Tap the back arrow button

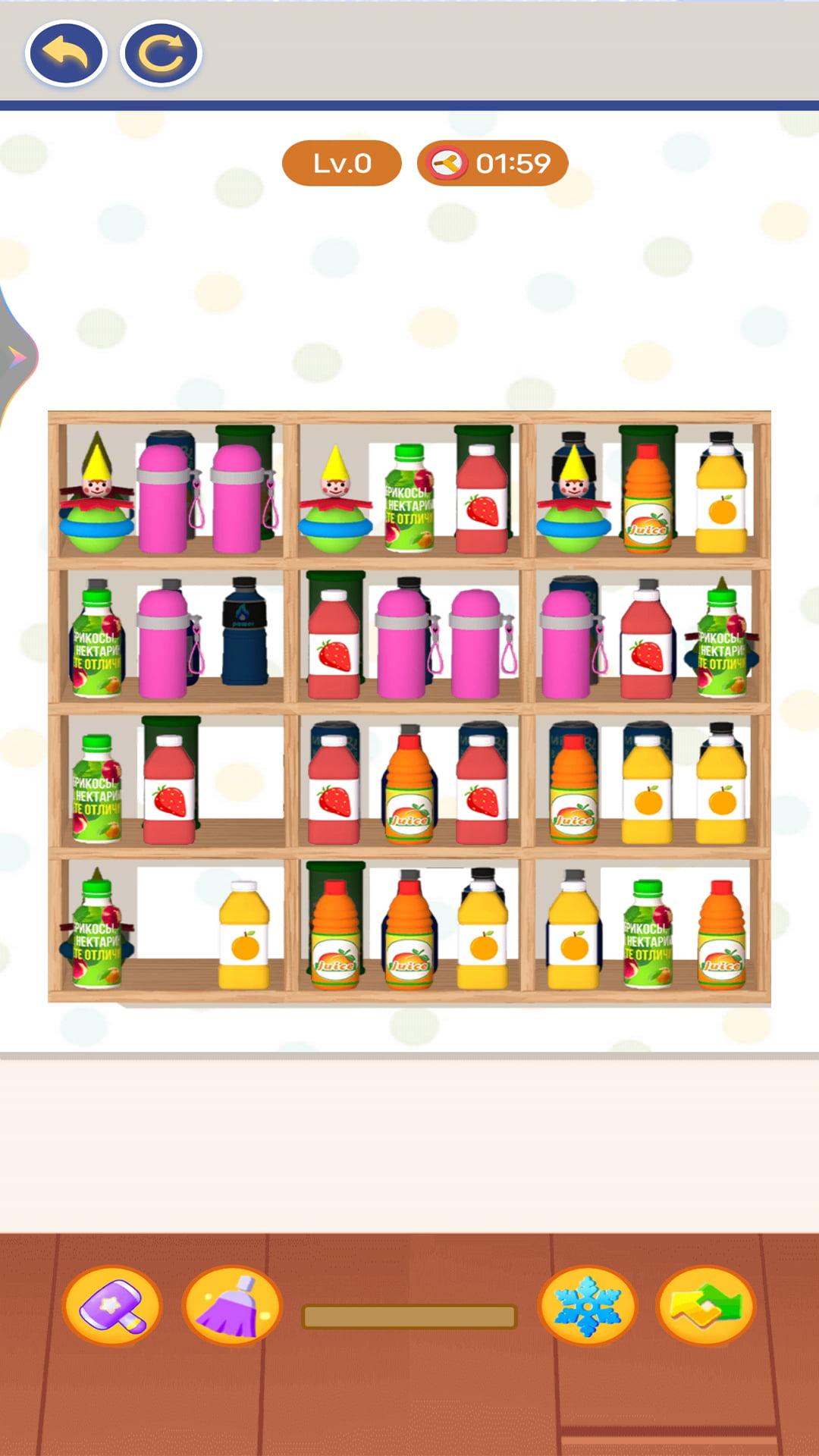click(x=65, y=54)
